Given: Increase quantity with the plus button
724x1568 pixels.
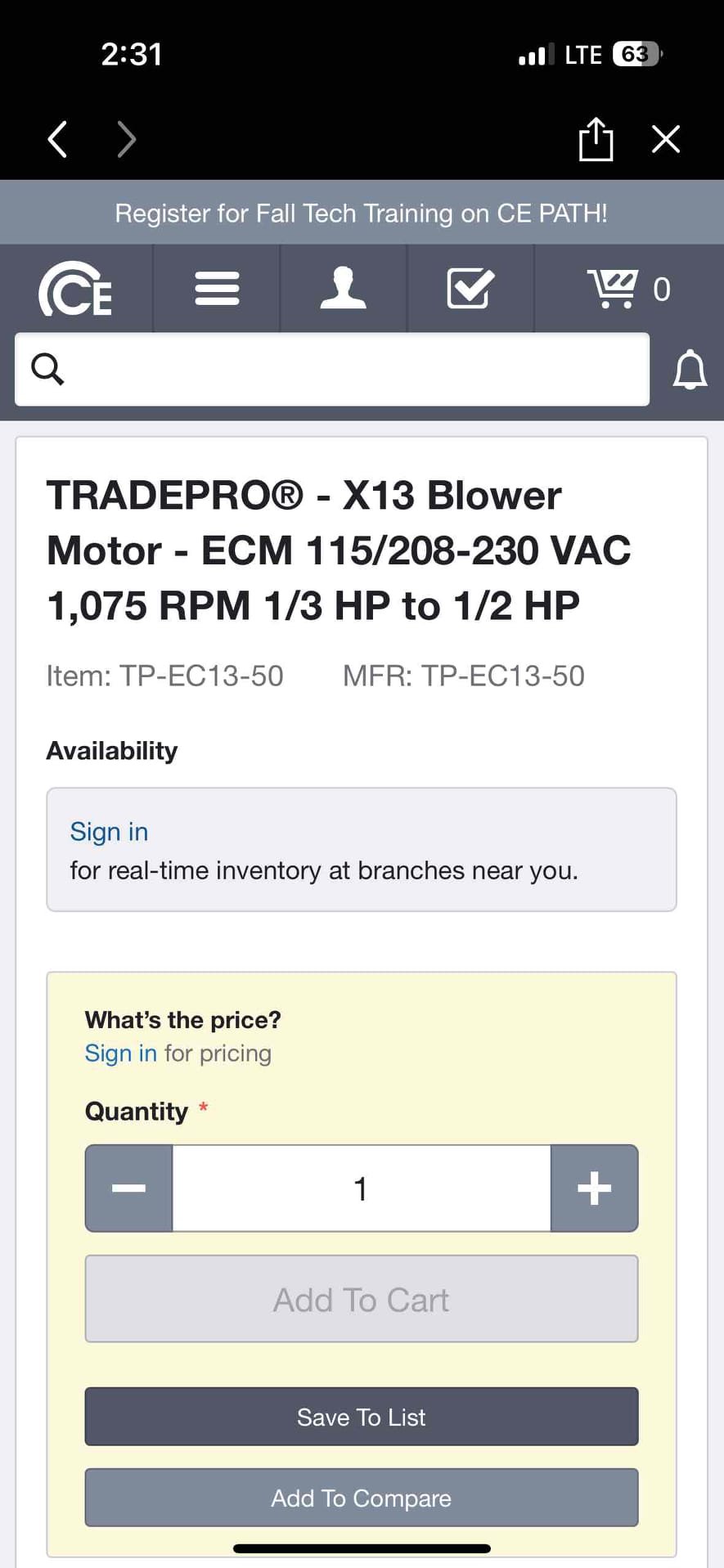Looking at the screenshot, I should point(595,1188).
